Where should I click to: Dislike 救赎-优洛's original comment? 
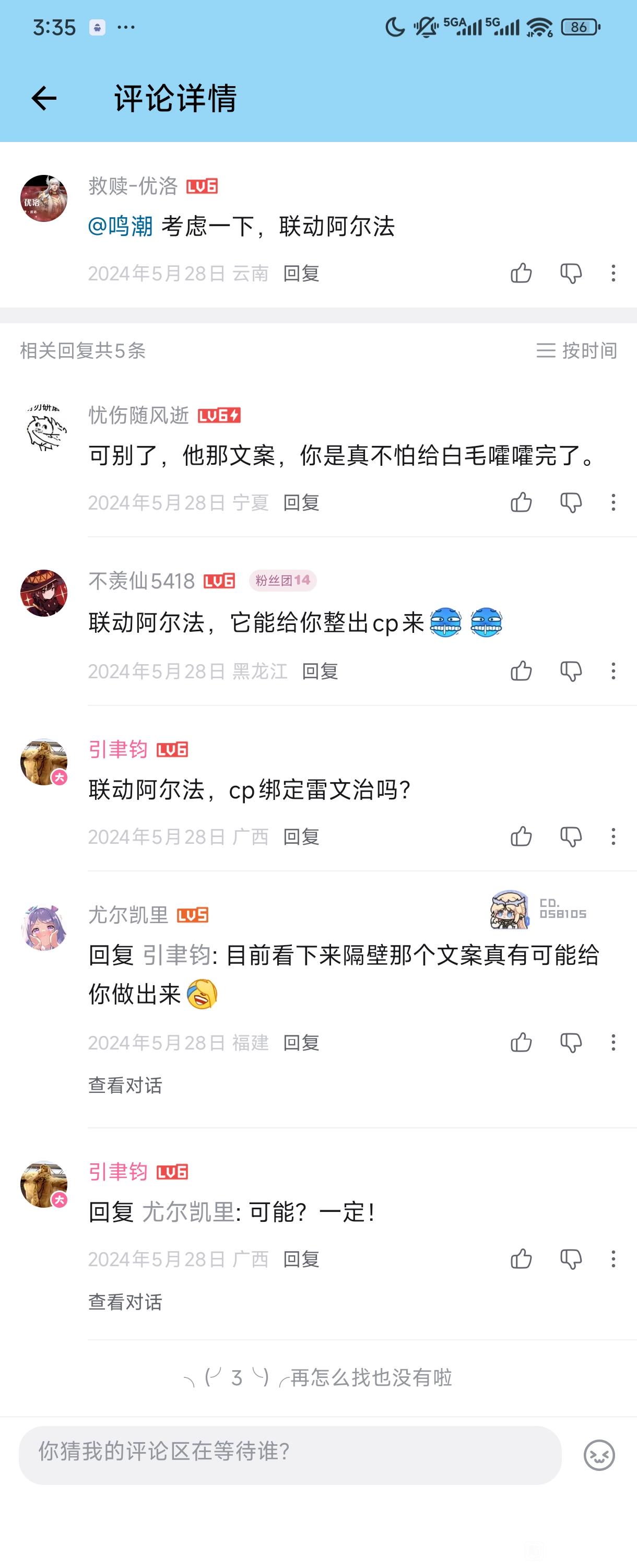click(571, 273)
